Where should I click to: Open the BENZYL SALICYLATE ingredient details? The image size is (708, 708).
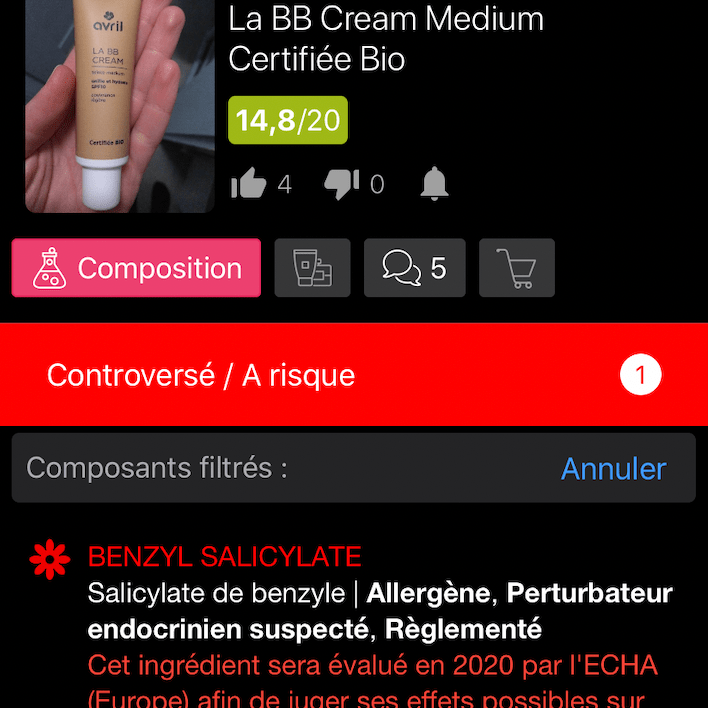pos(224,557)
